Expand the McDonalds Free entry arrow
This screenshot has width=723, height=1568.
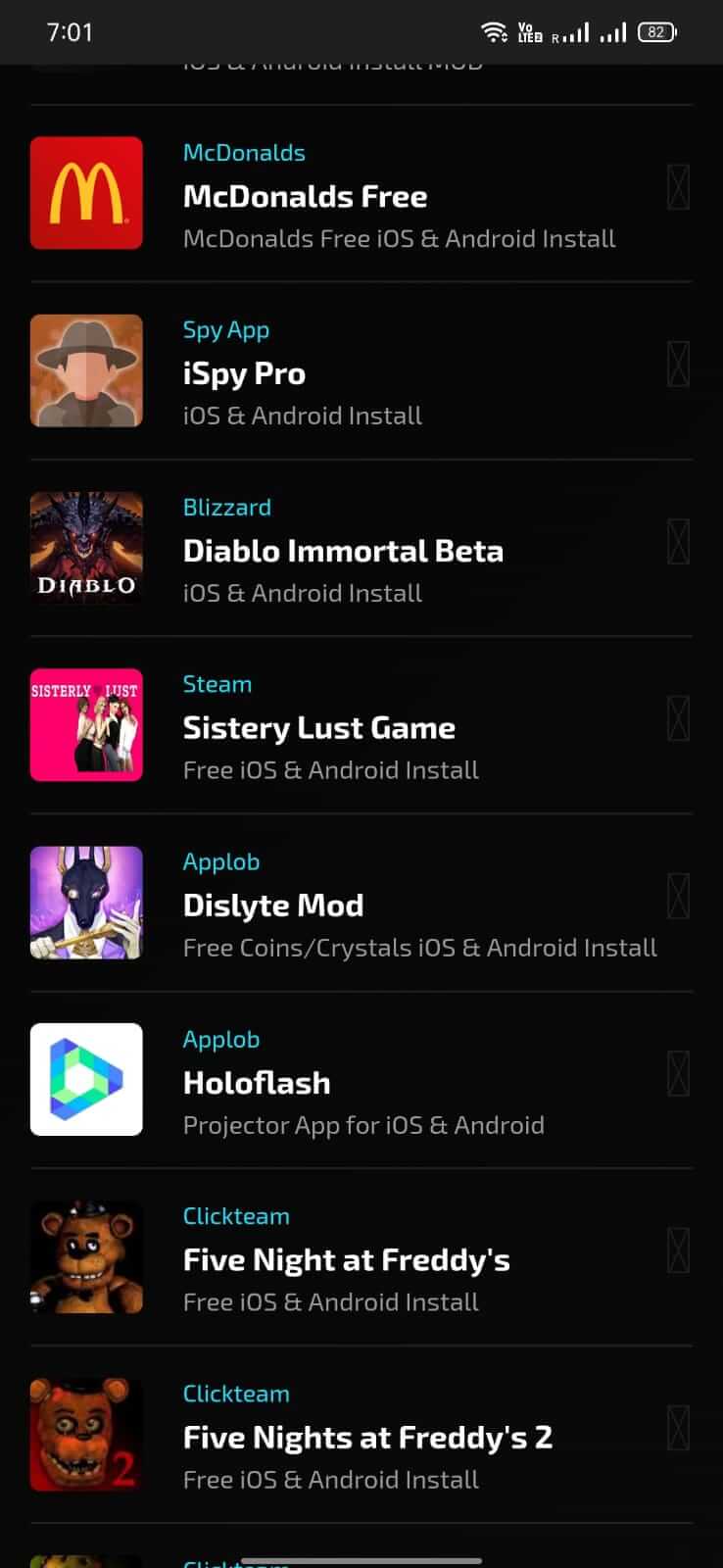coord(677,185)
